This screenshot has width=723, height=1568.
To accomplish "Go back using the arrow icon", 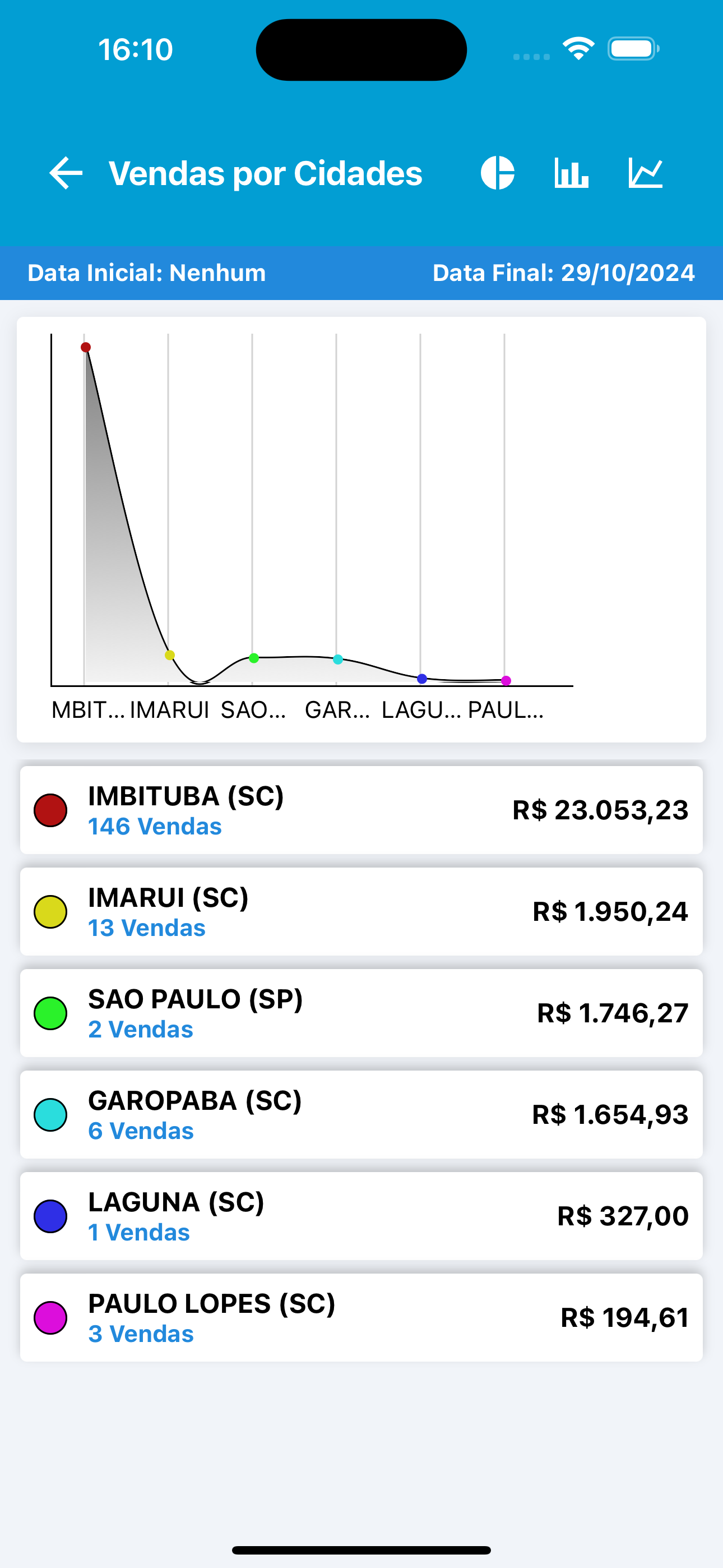I will [x=66, y=173].
